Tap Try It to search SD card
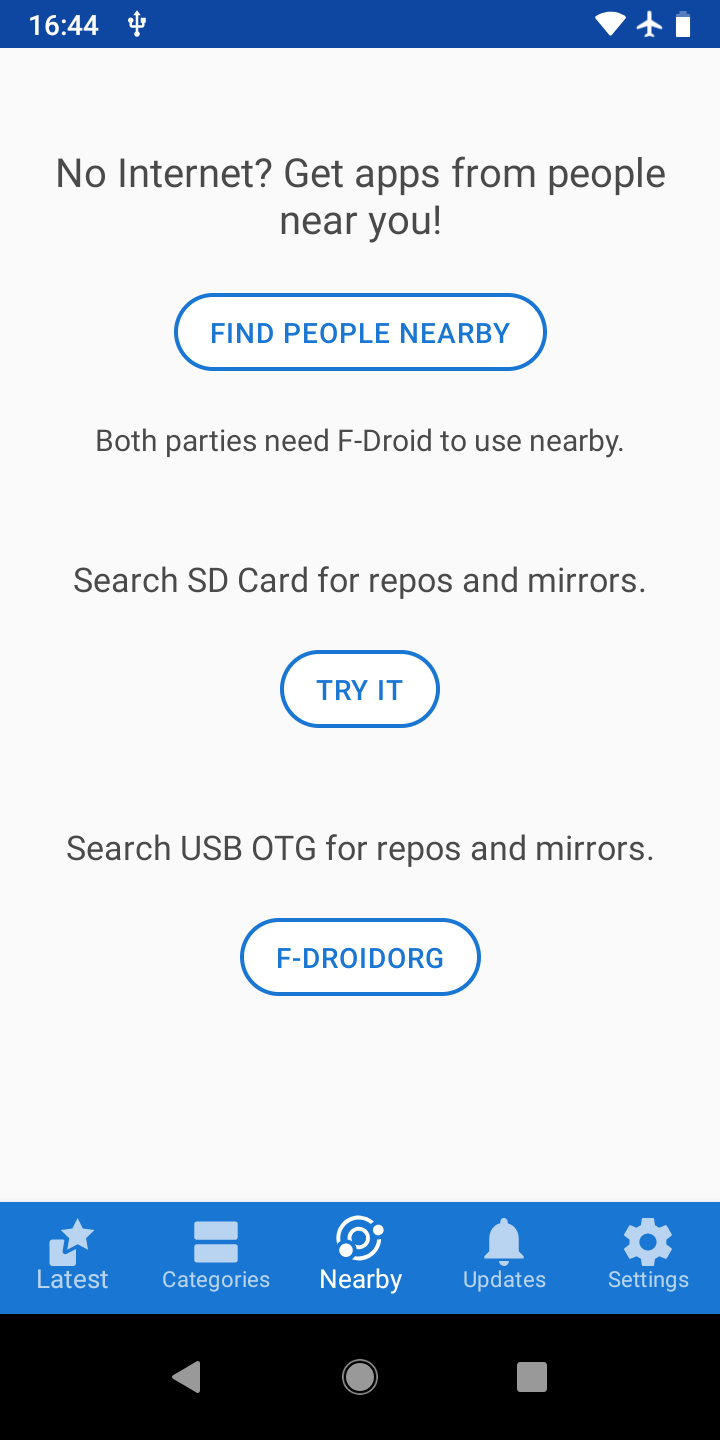The image size is (720, 1440). pyautogui.click(x=360, y=689)
